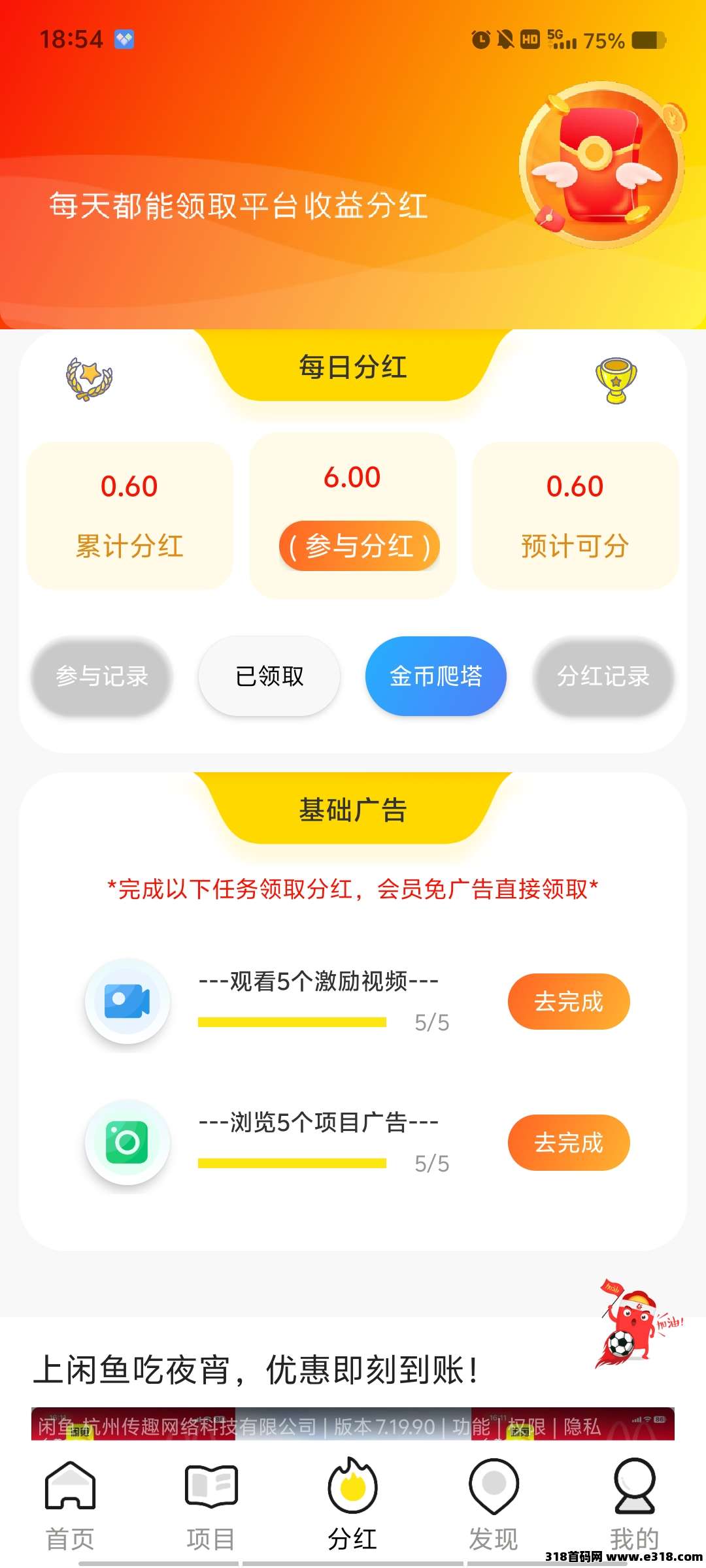Screen dimensions: 706x1568
Task: Tap the laurel star badge icon
Action: click(x=90, y=379)
